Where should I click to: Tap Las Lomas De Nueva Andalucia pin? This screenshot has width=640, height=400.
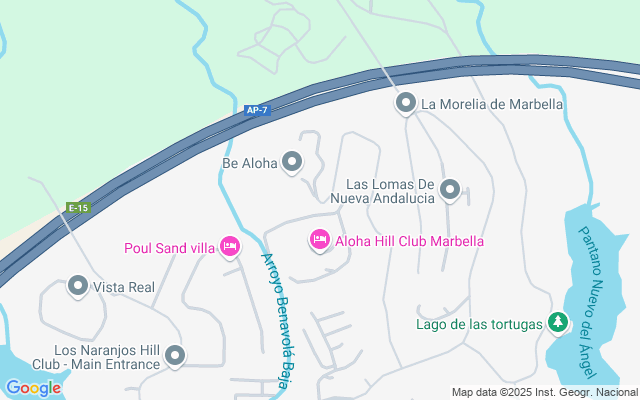(x=450, y=189)
